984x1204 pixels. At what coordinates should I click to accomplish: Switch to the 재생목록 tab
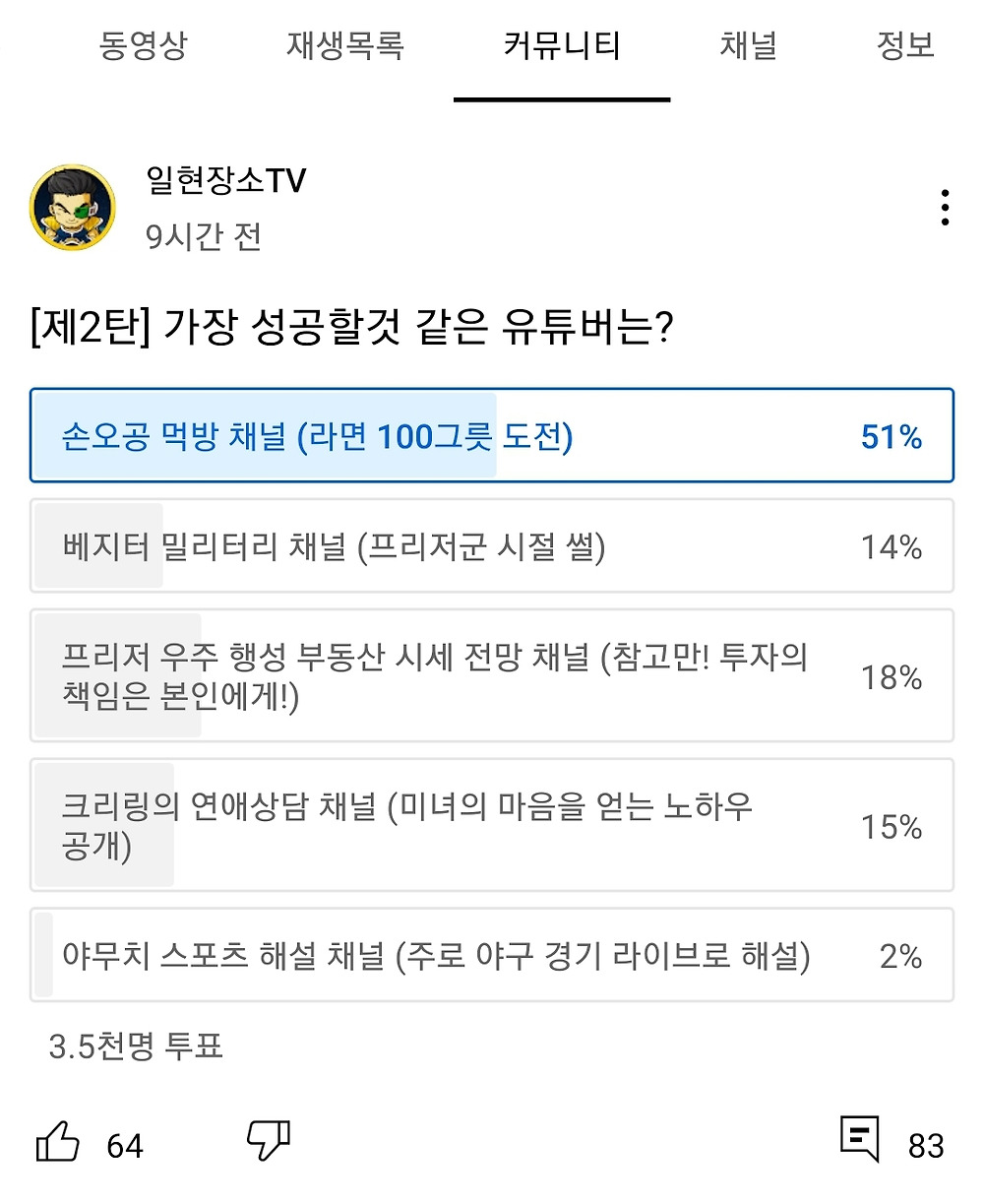(x=345, y=46)
